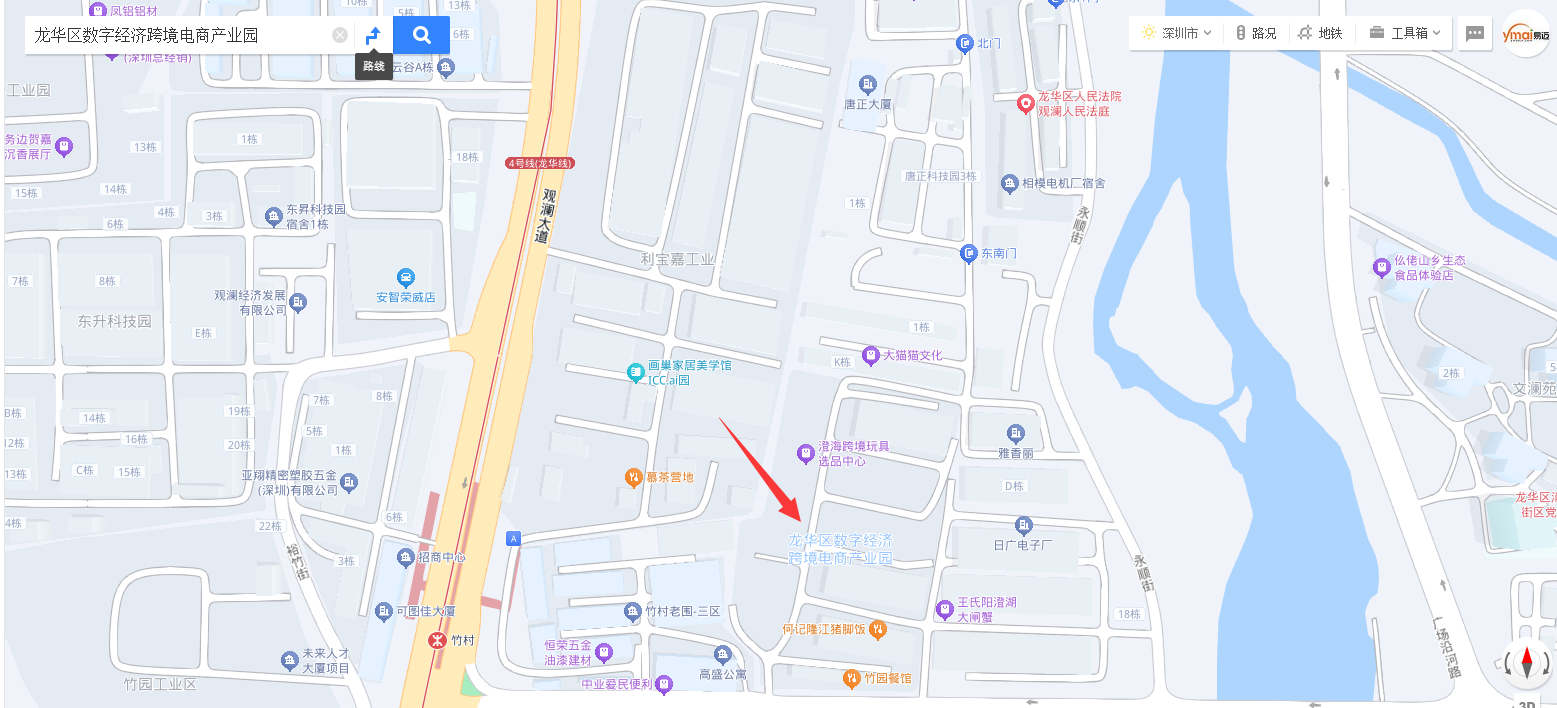This screenshot has width=1557, height=708.
Task: Open the 龙华区数字经济跨境电商产业园 map label
Action: click(840, 549)
